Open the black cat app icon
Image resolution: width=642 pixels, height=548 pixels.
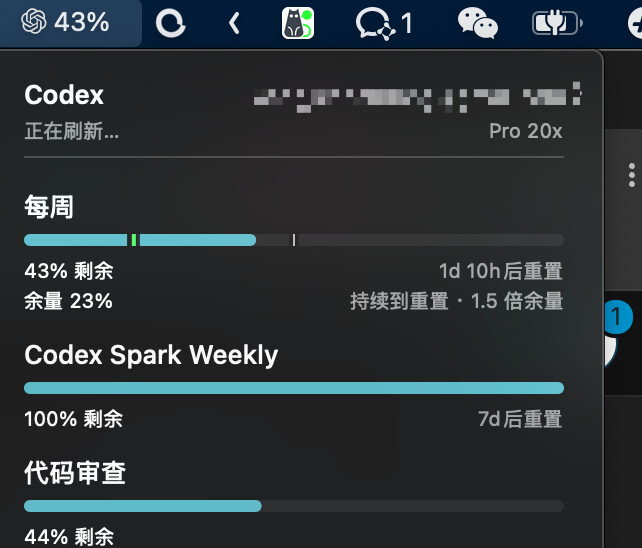click(x=298, y=23)
